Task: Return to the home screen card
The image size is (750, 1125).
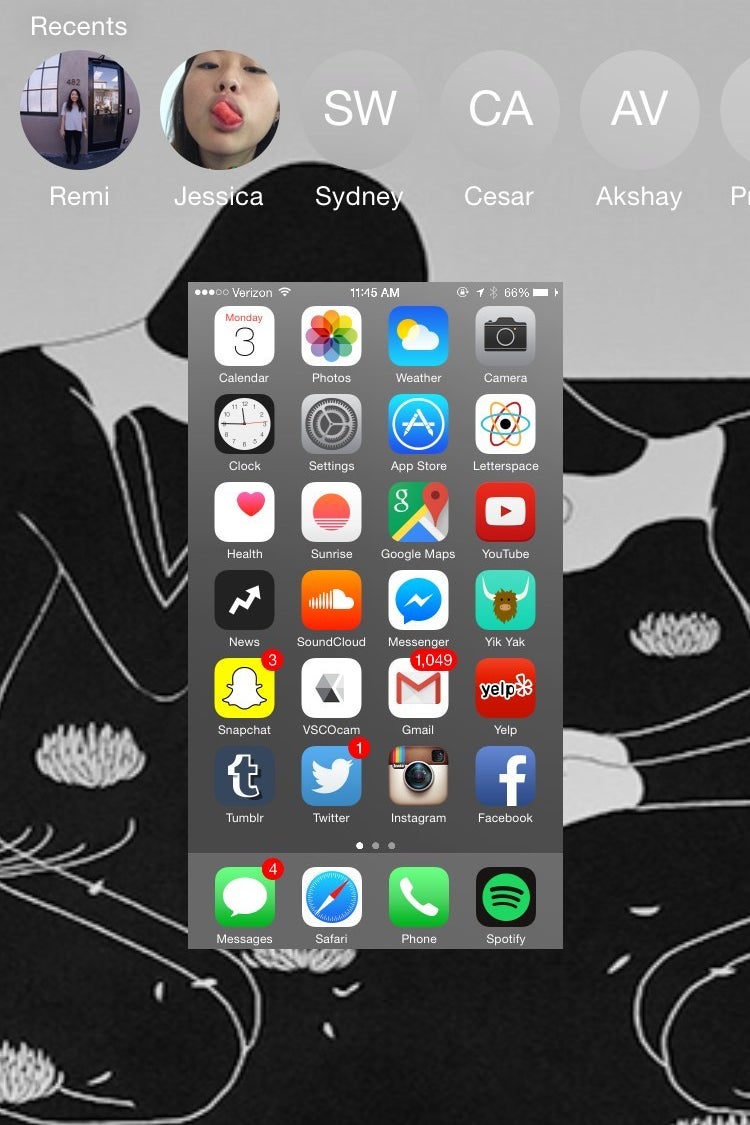Action: pos(375,615)
